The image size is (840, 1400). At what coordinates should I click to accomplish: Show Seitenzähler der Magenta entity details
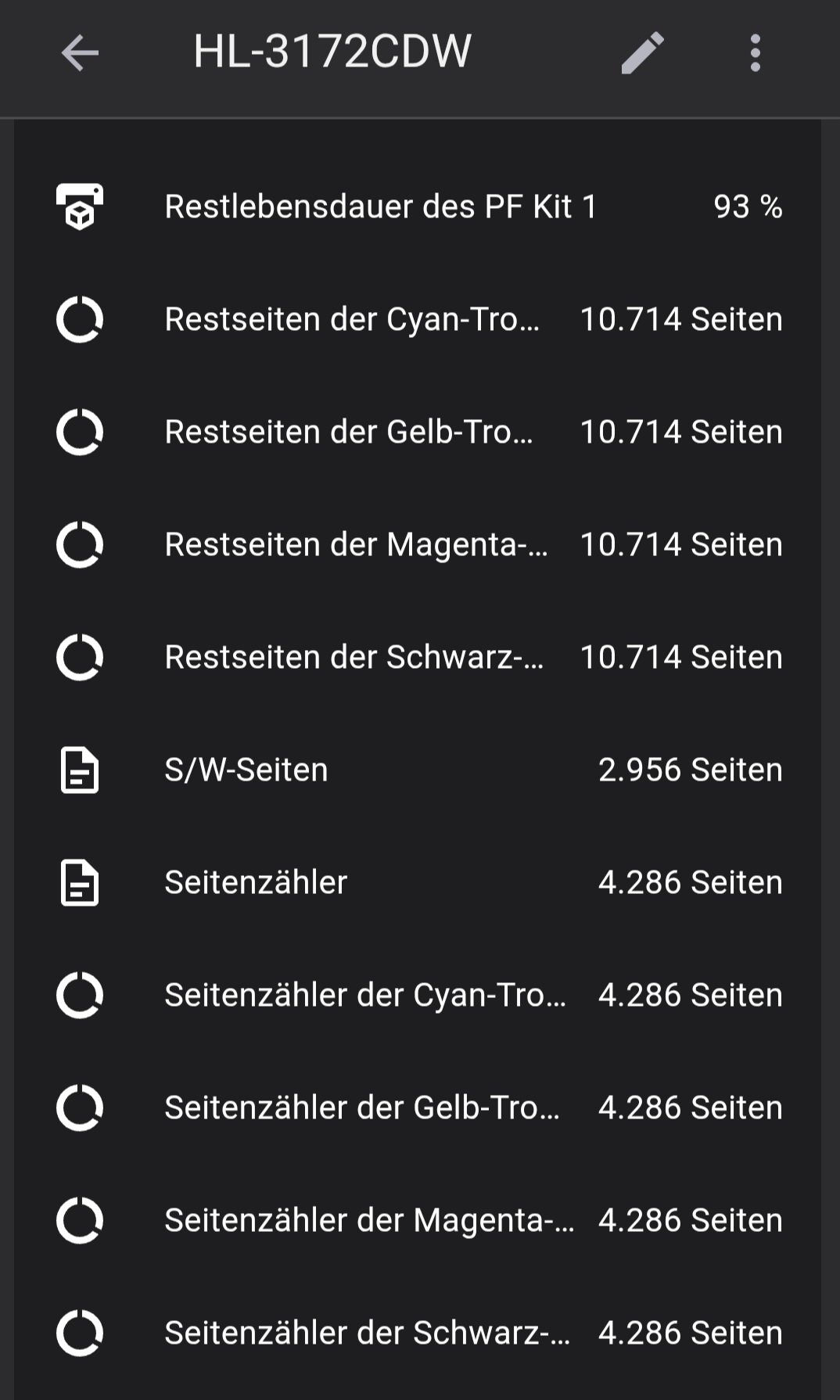[x=419, y=1221]
